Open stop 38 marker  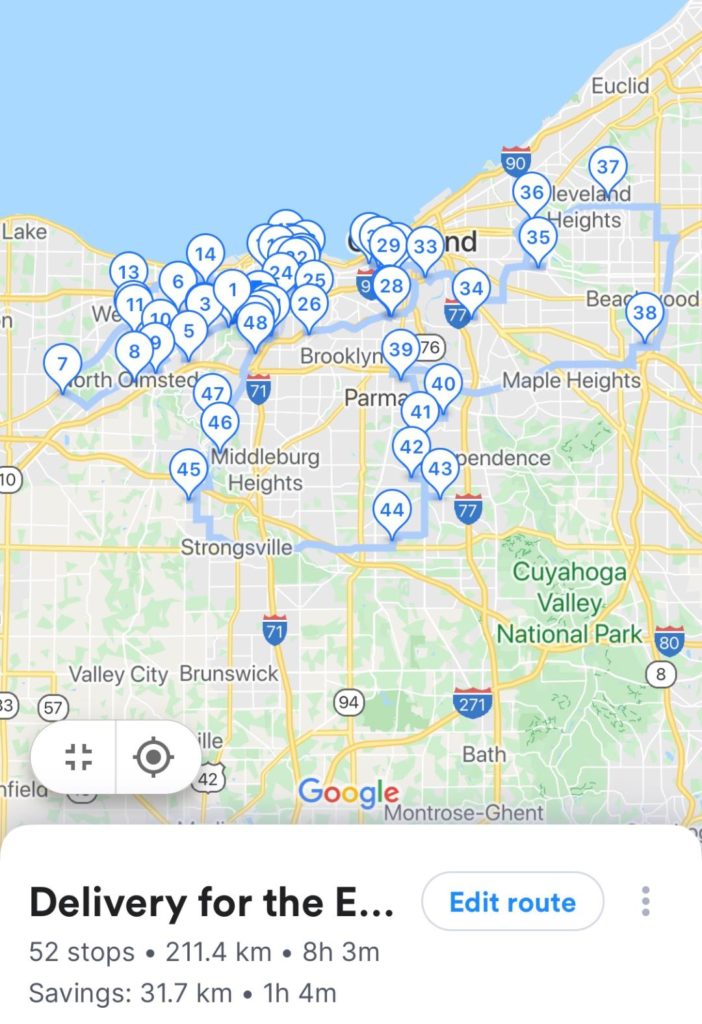(645, 314)
